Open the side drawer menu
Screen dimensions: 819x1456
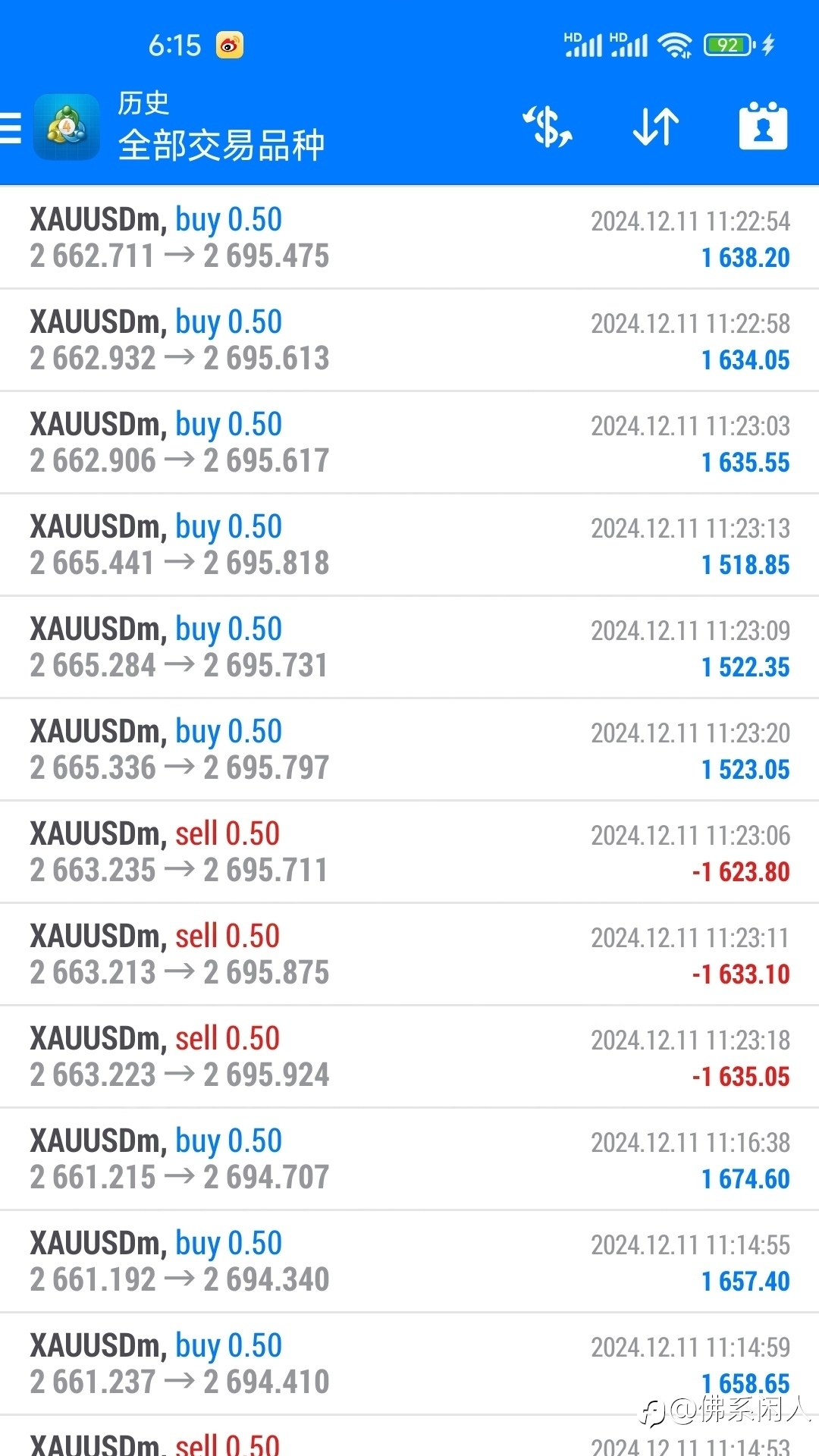coord(11,127)
